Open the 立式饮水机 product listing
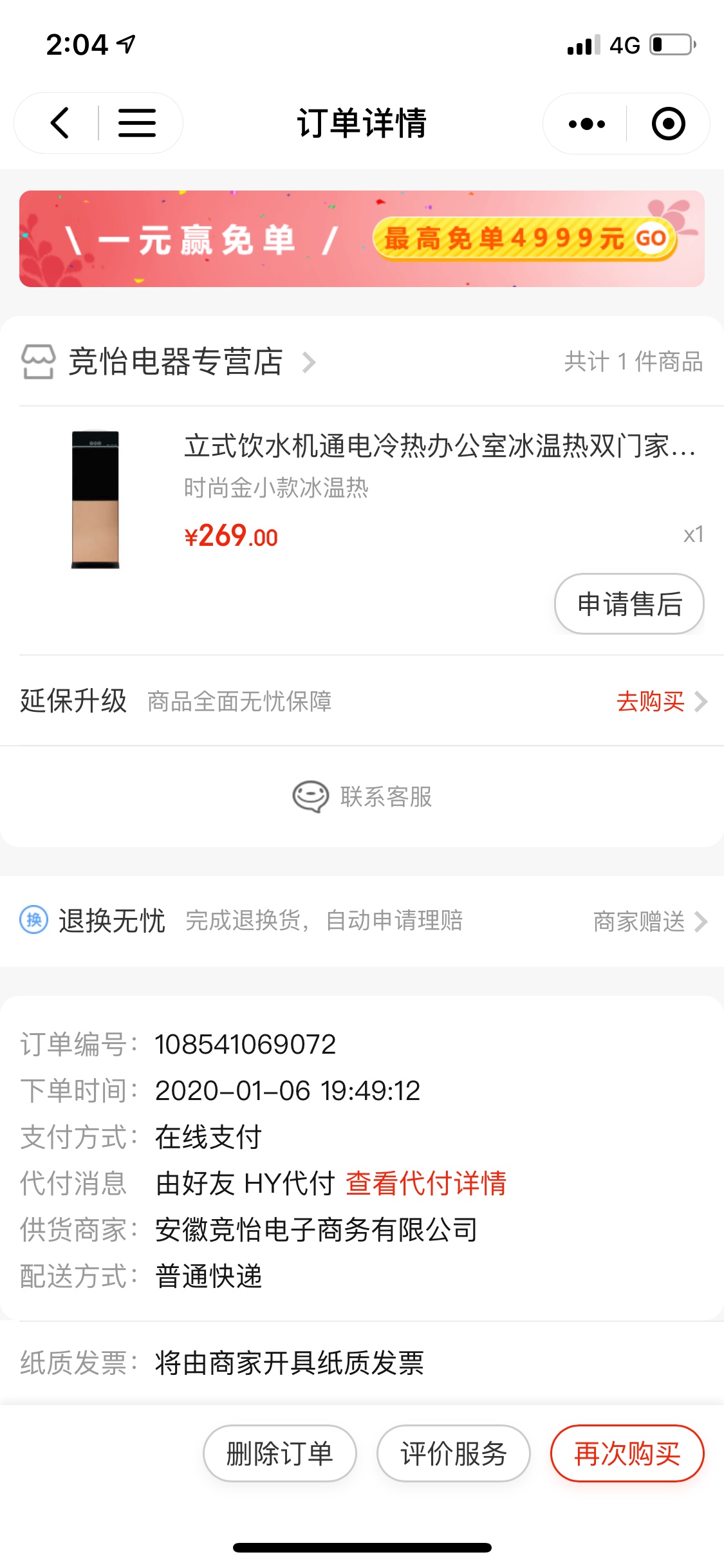The image size is (724, 1568). tap(439, 446)
